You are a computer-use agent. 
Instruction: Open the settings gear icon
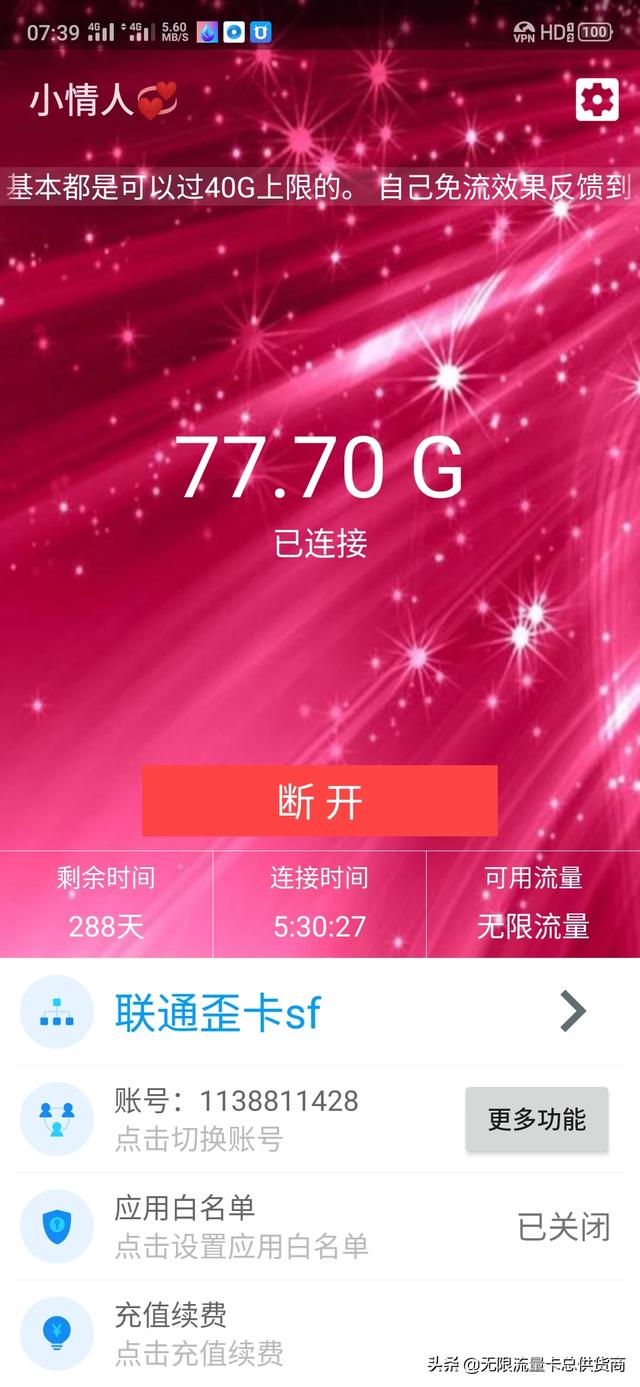click(x=597, y=99)
